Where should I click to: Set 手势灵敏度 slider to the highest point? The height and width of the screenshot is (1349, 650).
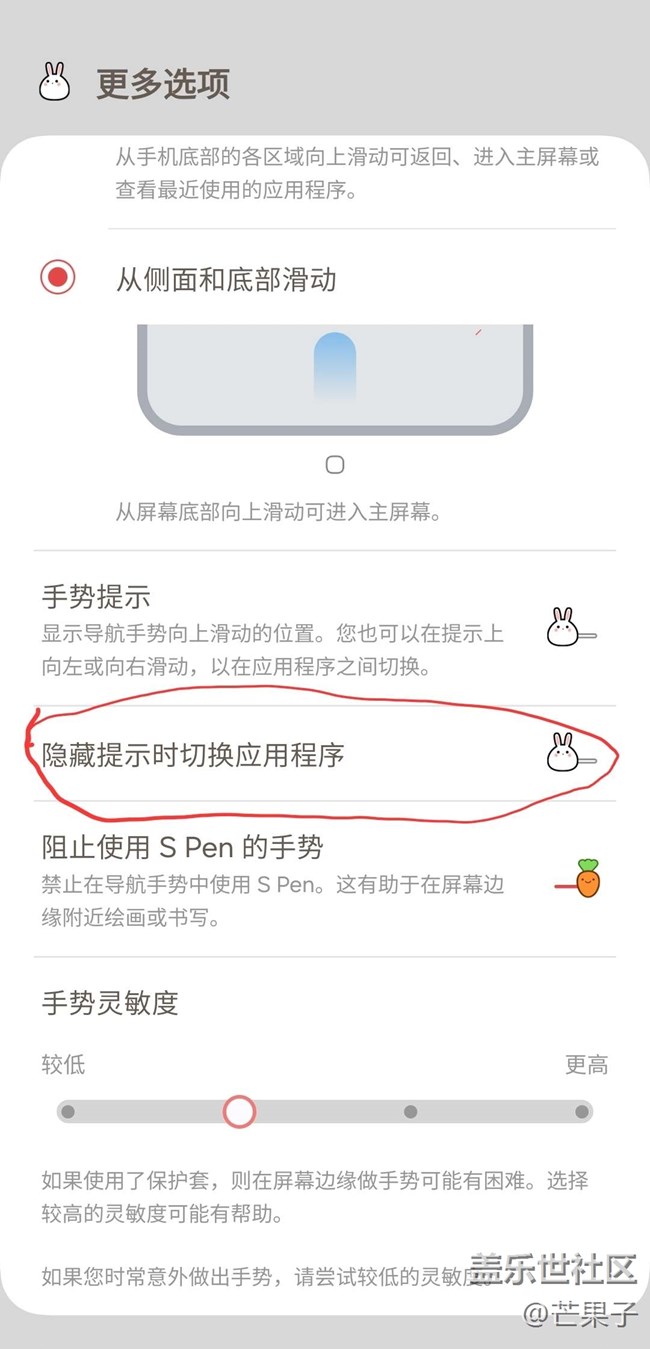[x=582, y=1111]
